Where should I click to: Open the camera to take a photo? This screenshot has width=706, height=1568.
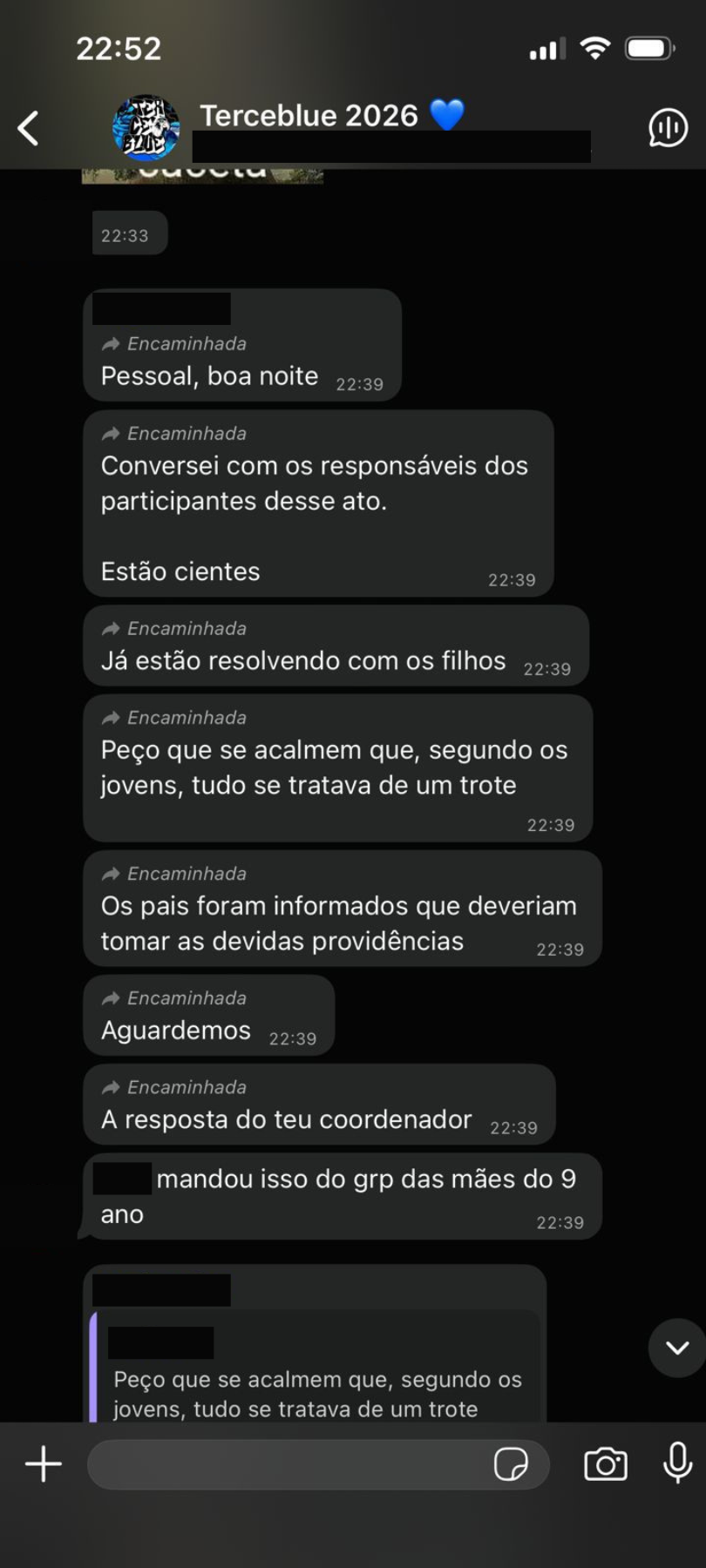(605, 1464)
